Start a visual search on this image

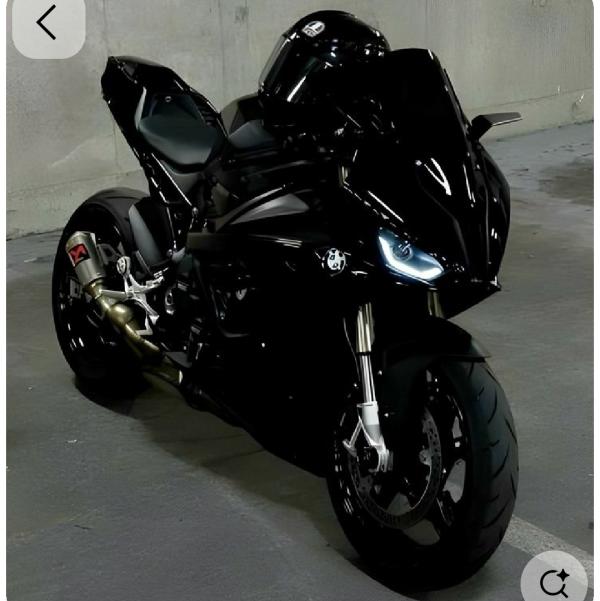tap(554, 581)
